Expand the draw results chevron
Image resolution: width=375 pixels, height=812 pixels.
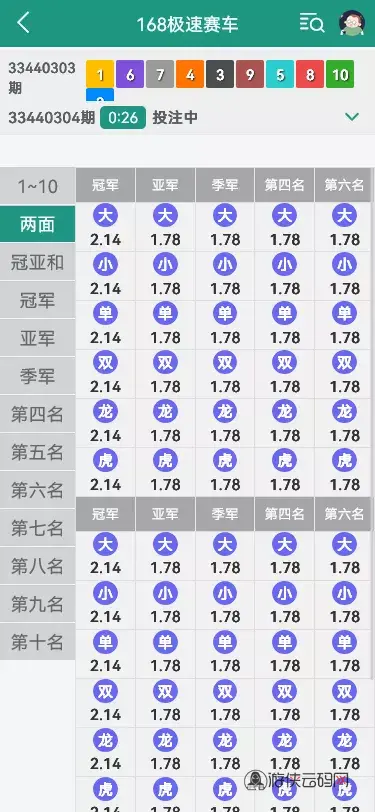point(352,117)
